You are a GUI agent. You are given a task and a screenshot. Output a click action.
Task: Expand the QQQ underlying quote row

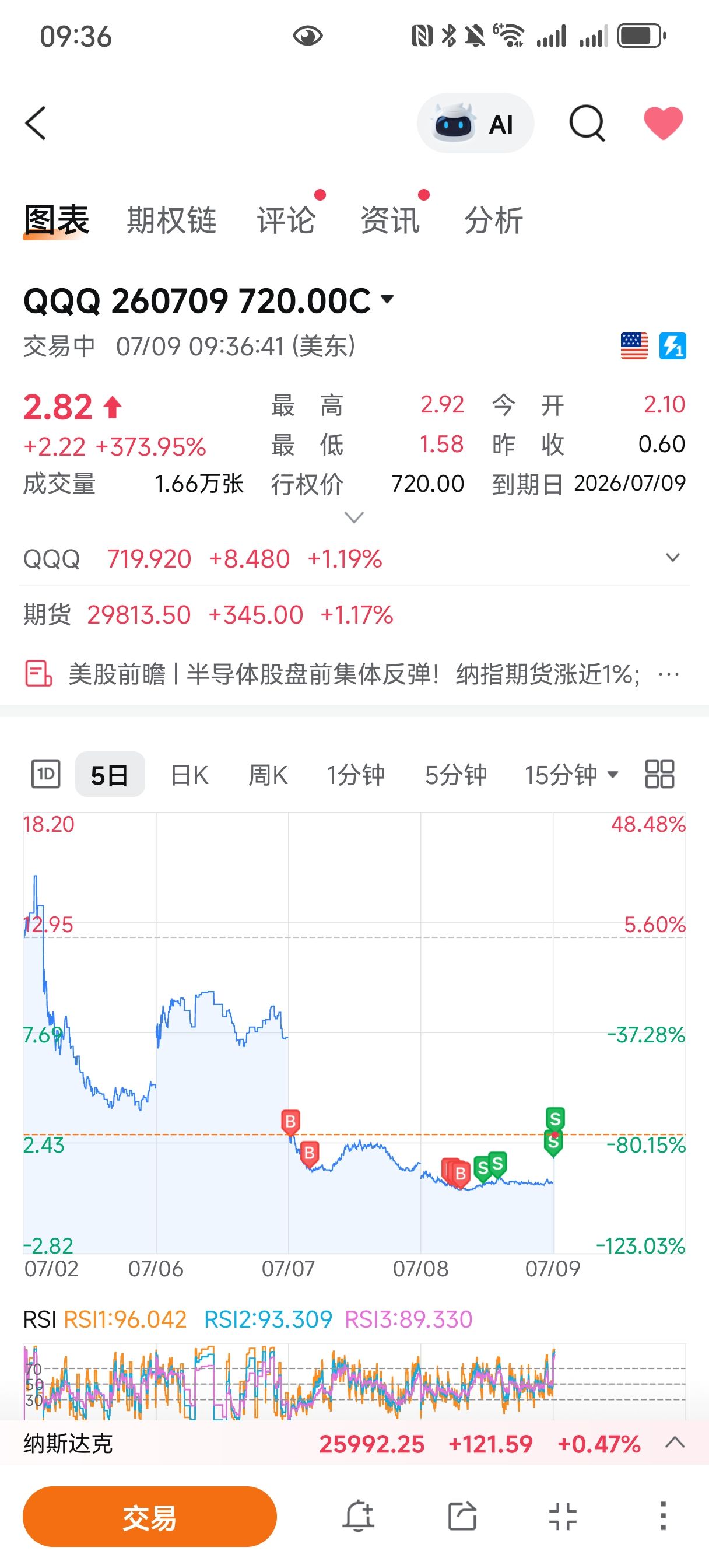(x=354, y=558)
